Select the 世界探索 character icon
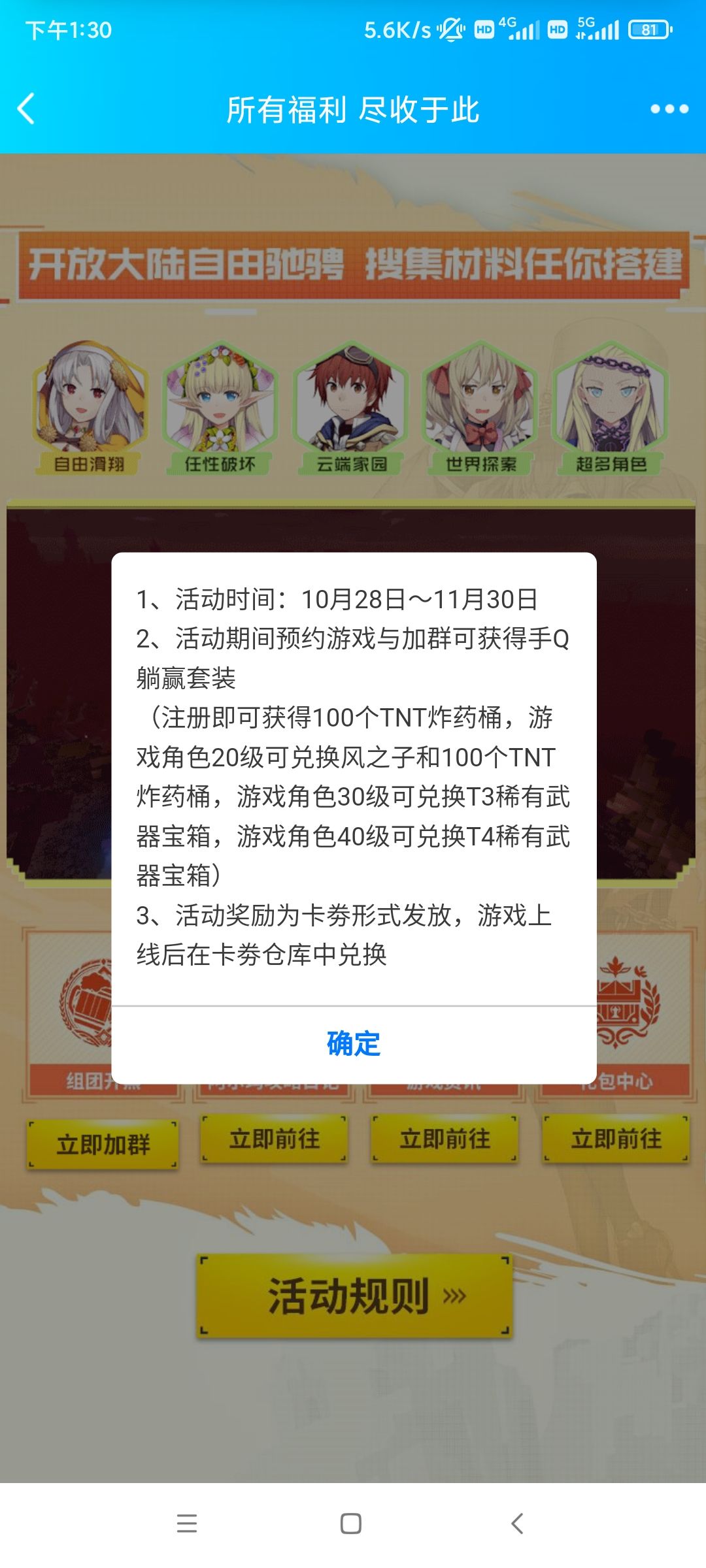 coord(484,405)
